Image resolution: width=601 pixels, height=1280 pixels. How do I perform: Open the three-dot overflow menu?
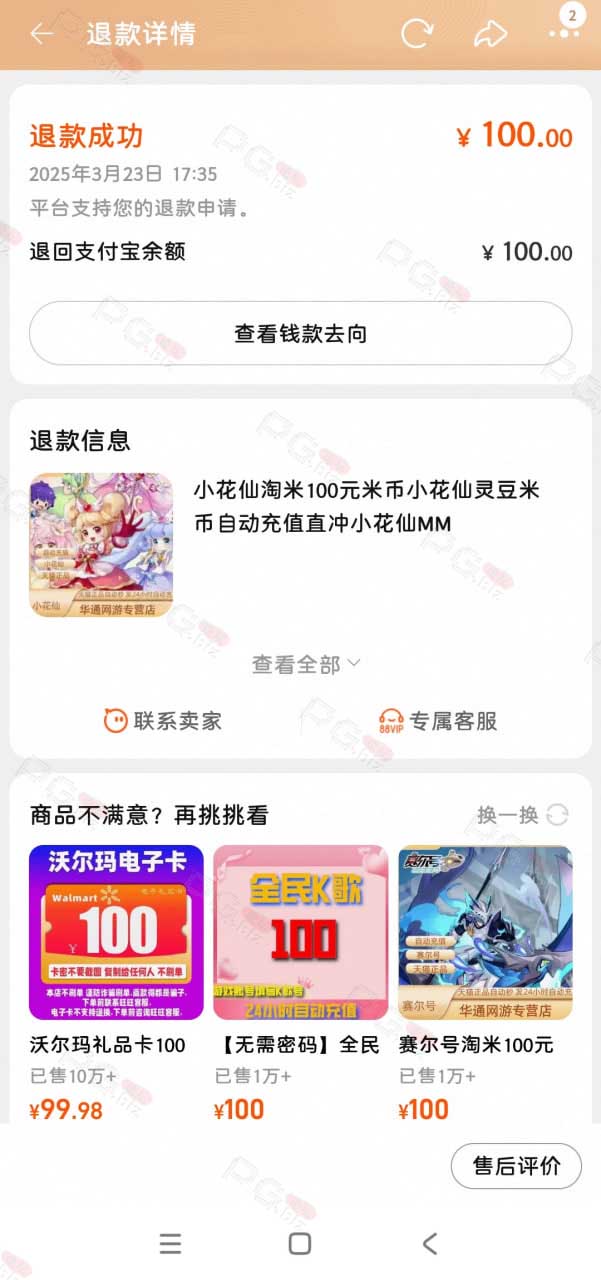[x=564, y=33]
